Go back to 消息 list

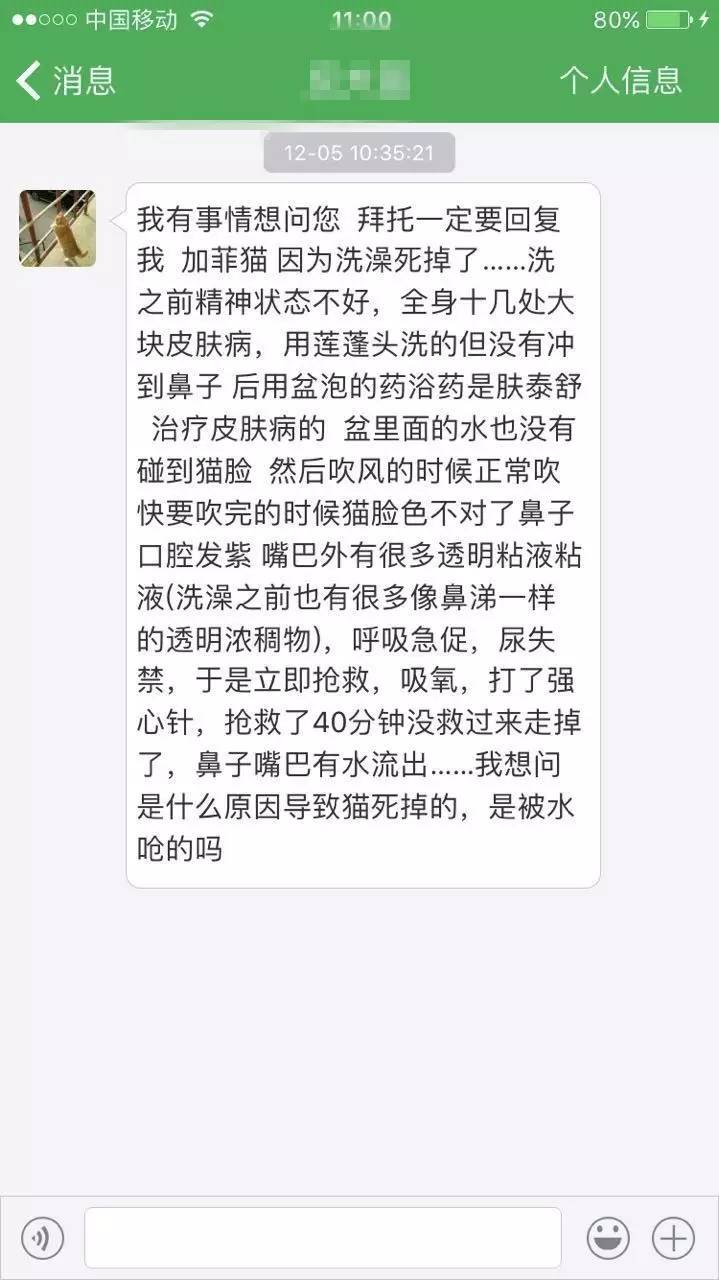point(66,80)
